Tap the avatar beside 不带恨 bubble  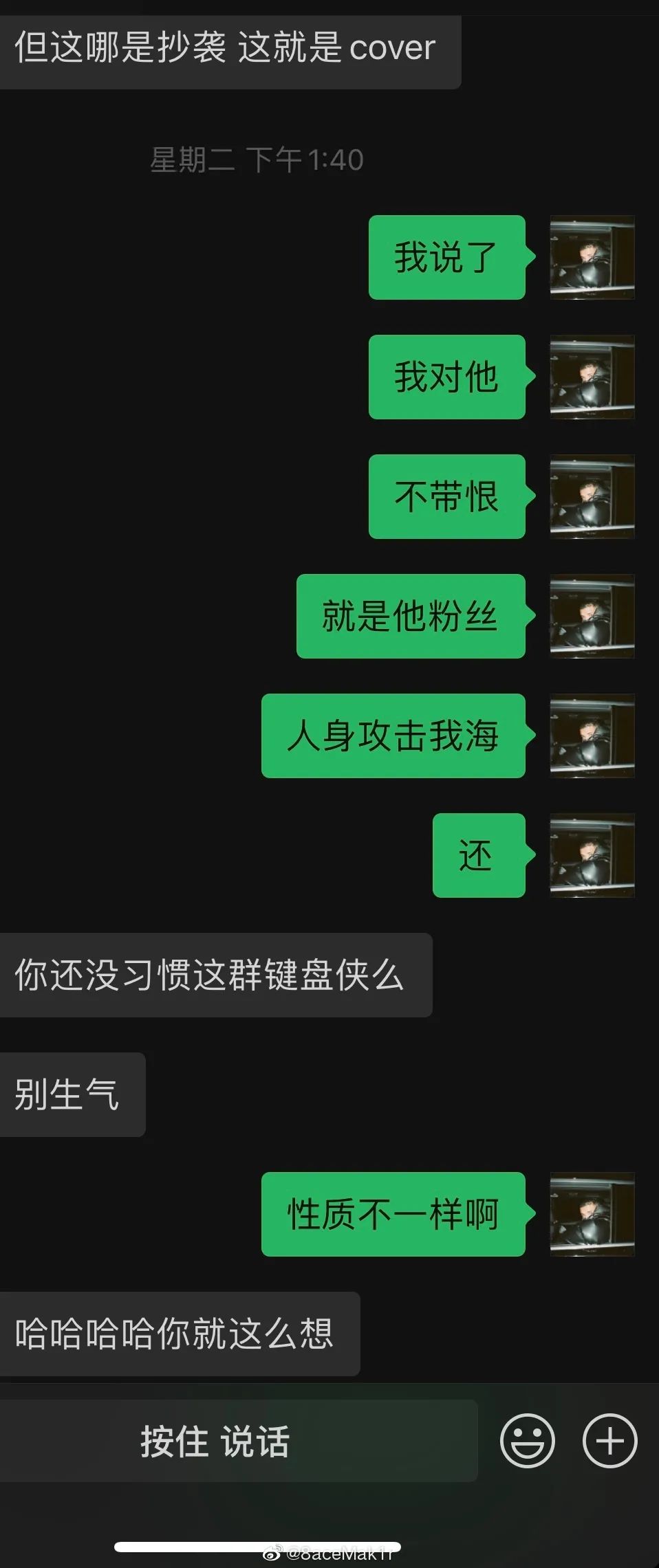[x=591, y=496]
